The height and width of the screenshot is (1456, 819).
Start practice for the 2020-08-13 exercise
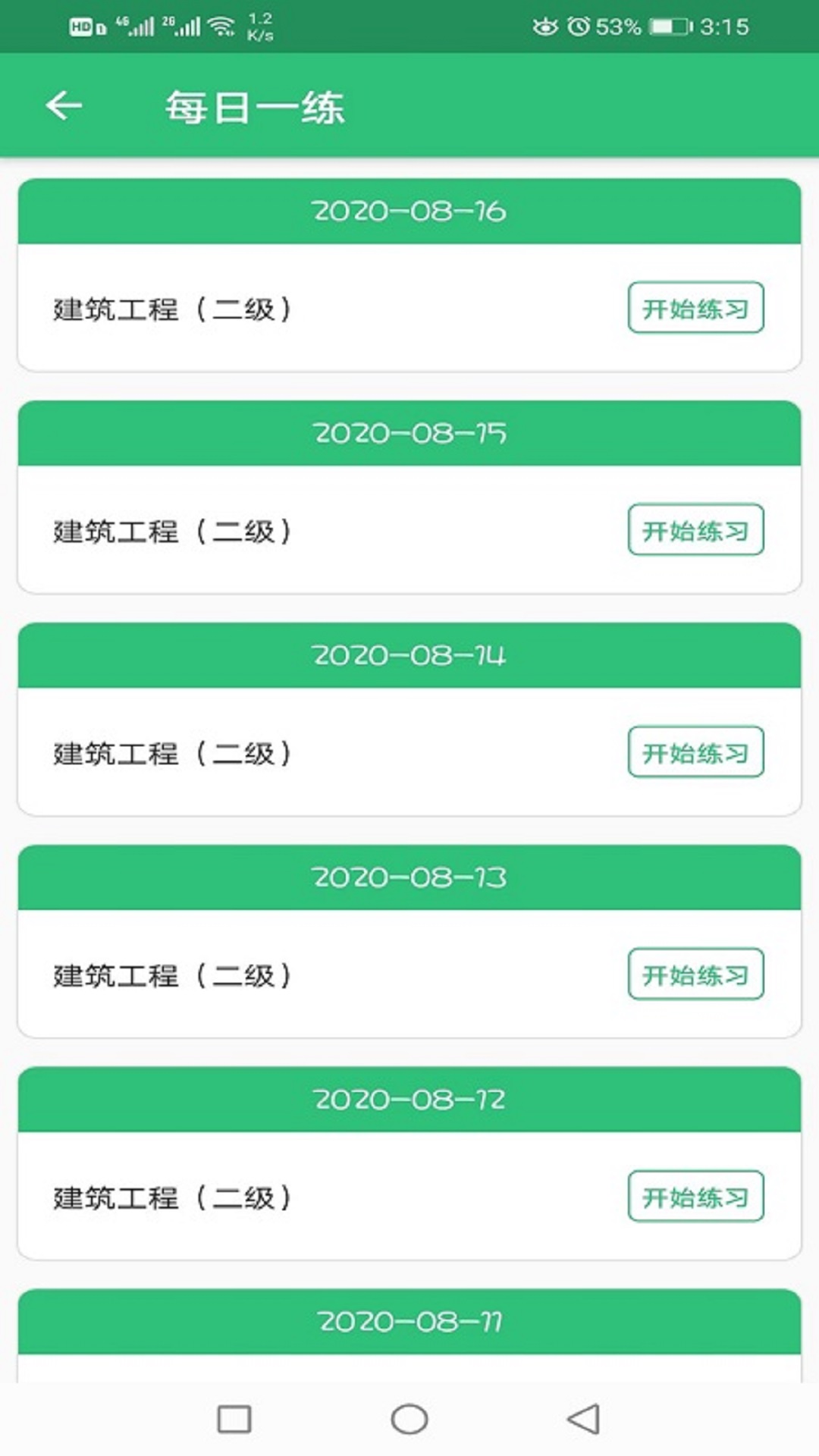click(695, 975)
